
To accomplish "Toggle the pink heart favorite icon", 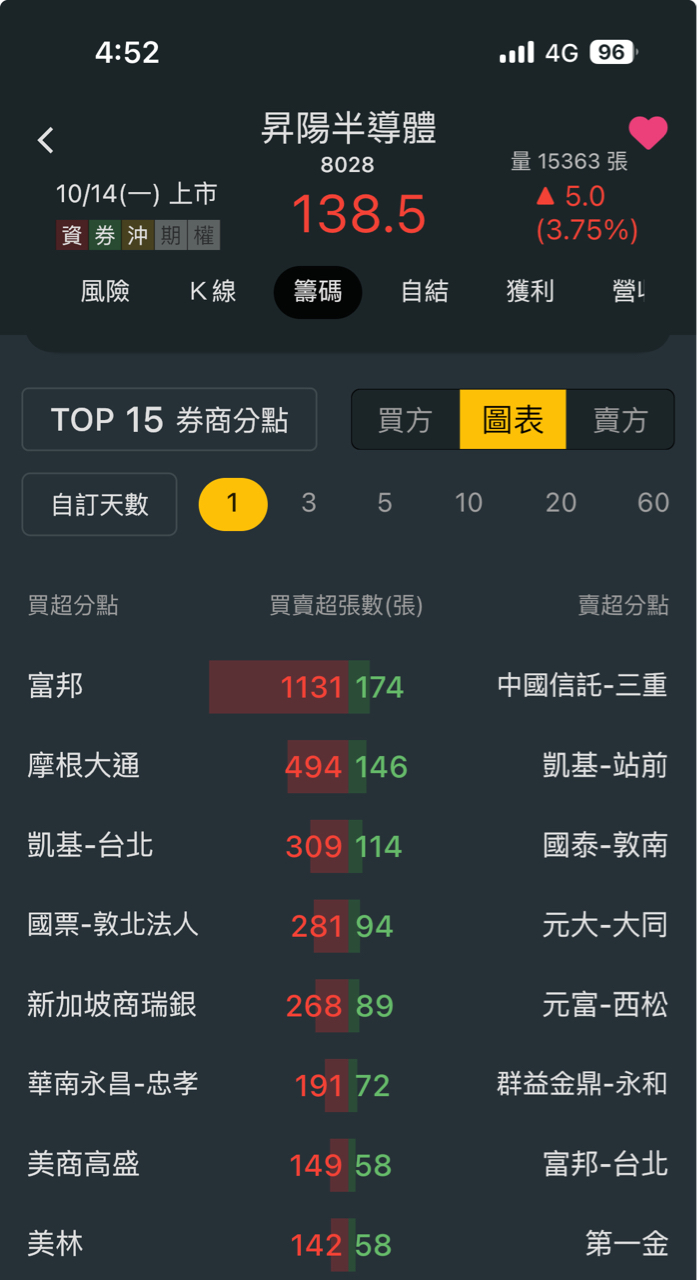I will click(x=647, y=133).
